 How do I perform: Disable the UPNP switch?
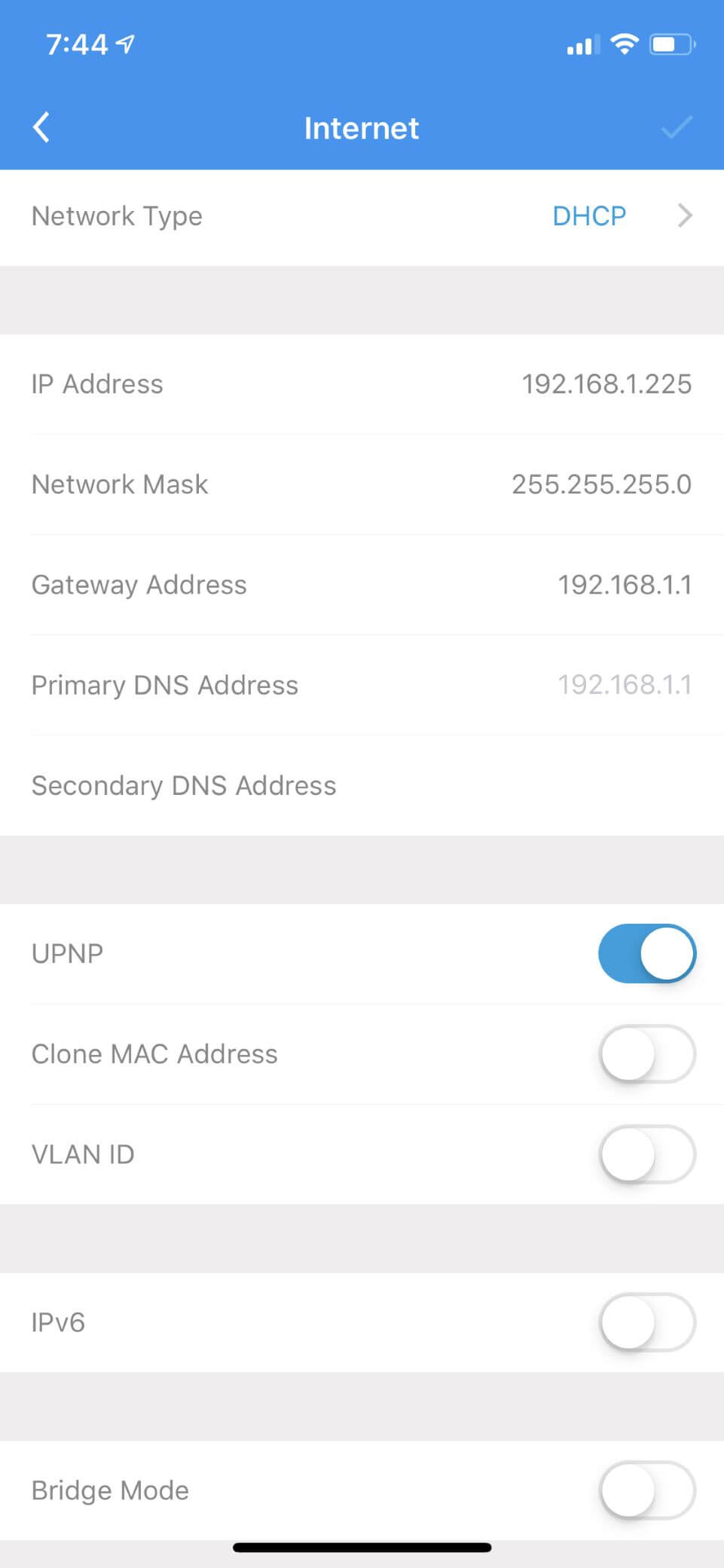(646, 953)
